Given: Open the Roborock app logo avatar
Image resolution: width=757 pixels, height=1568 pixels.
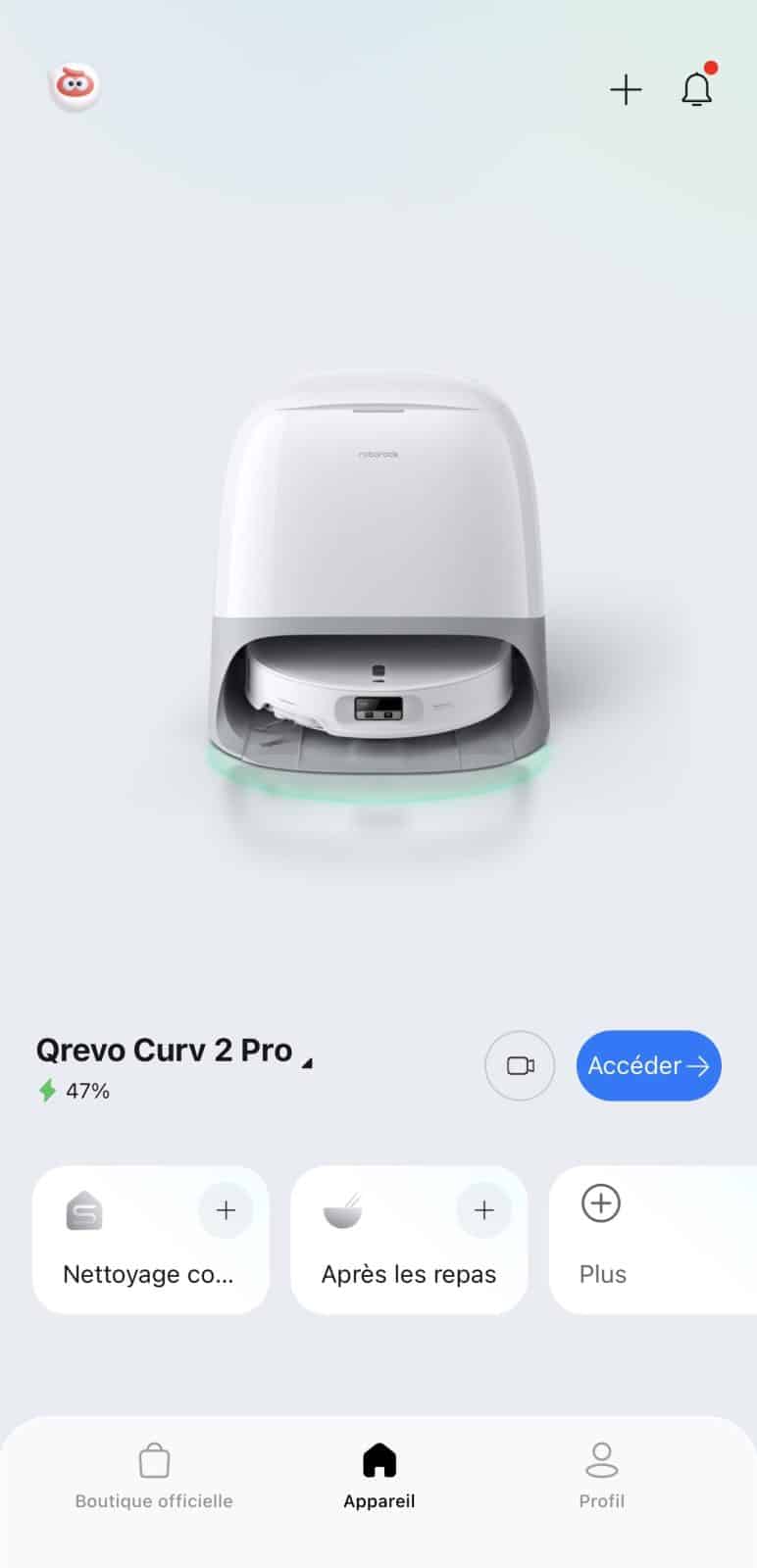Looking at the screenshot, I should click(x=75, y=86).
